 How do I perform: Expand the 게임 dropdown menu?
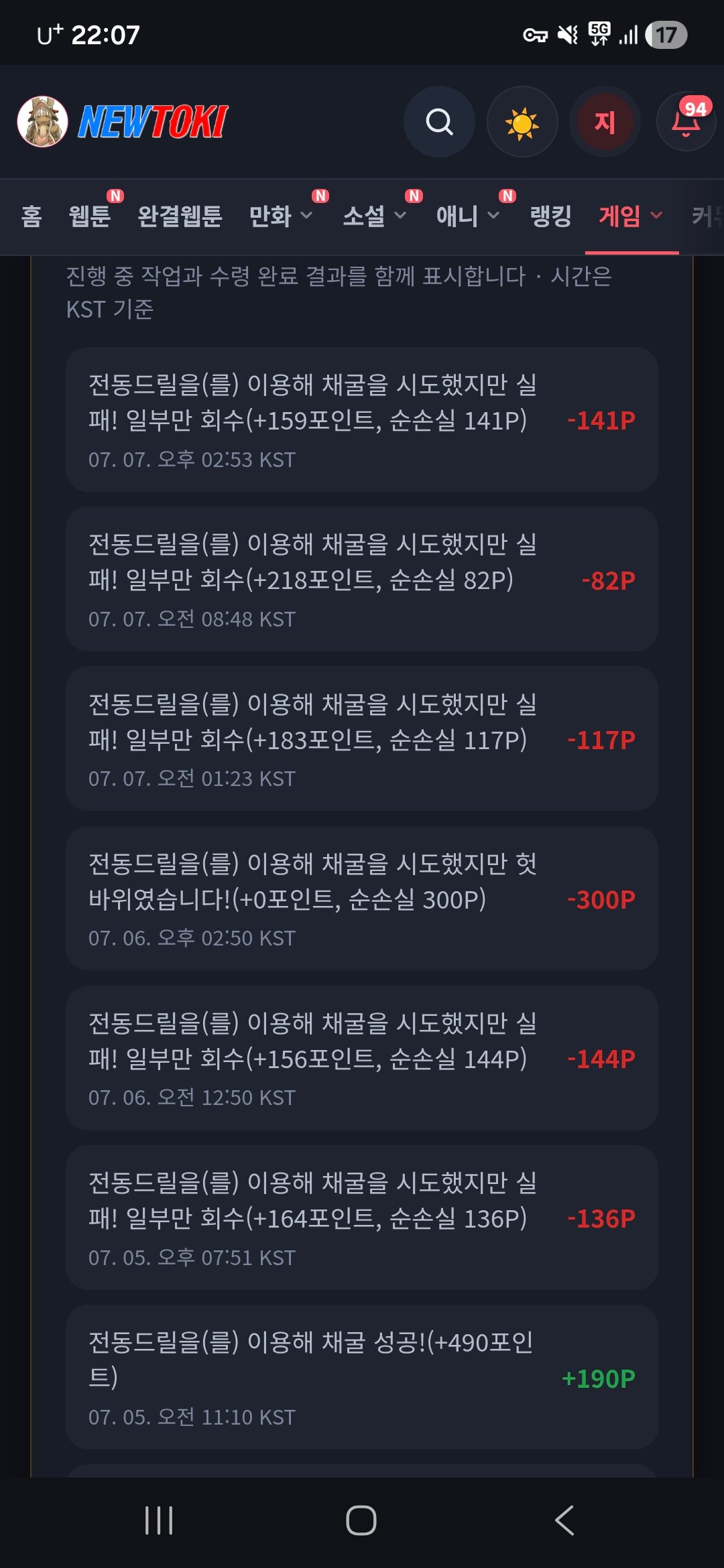(631, 216)
